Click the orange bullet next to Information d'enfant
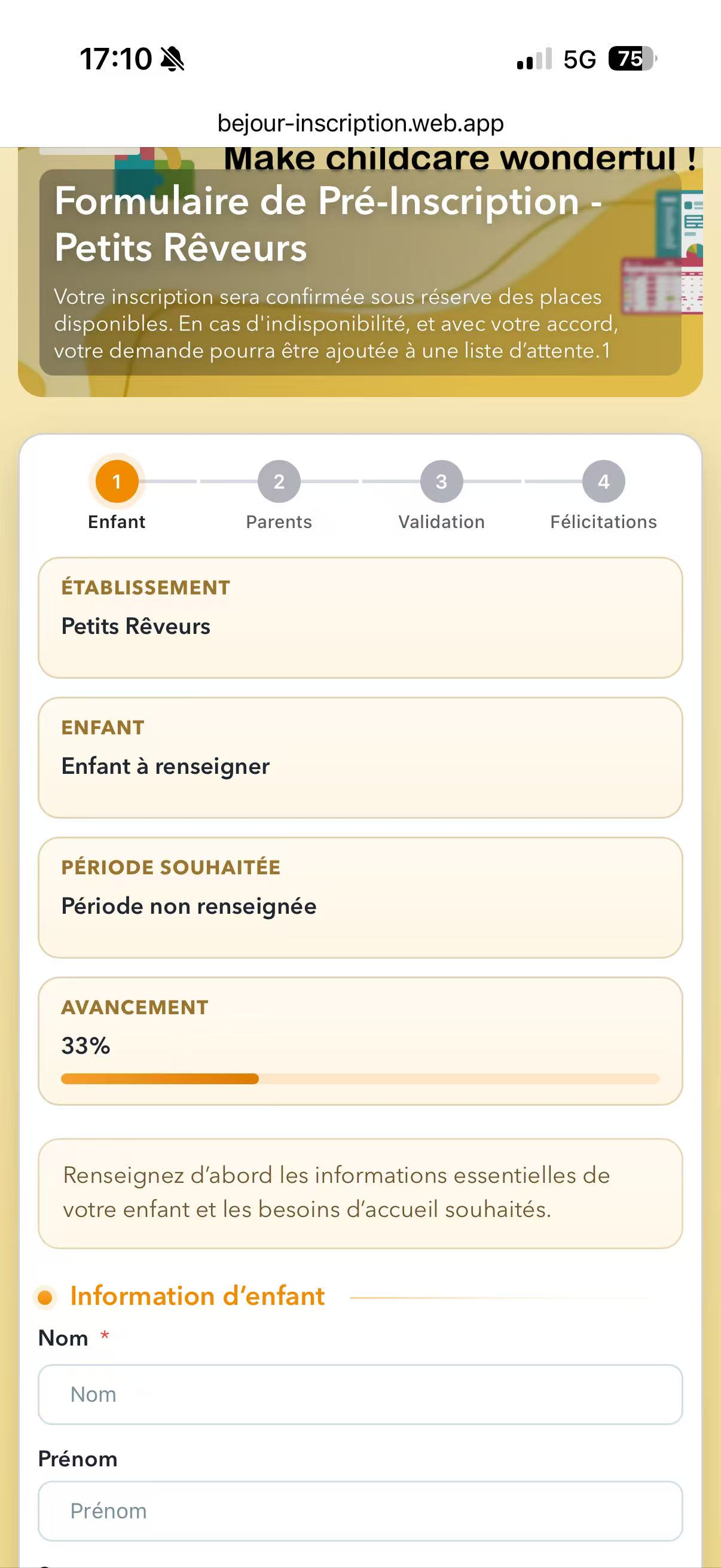Viewport: 721px width, 1568px height. coord(46,1295)
